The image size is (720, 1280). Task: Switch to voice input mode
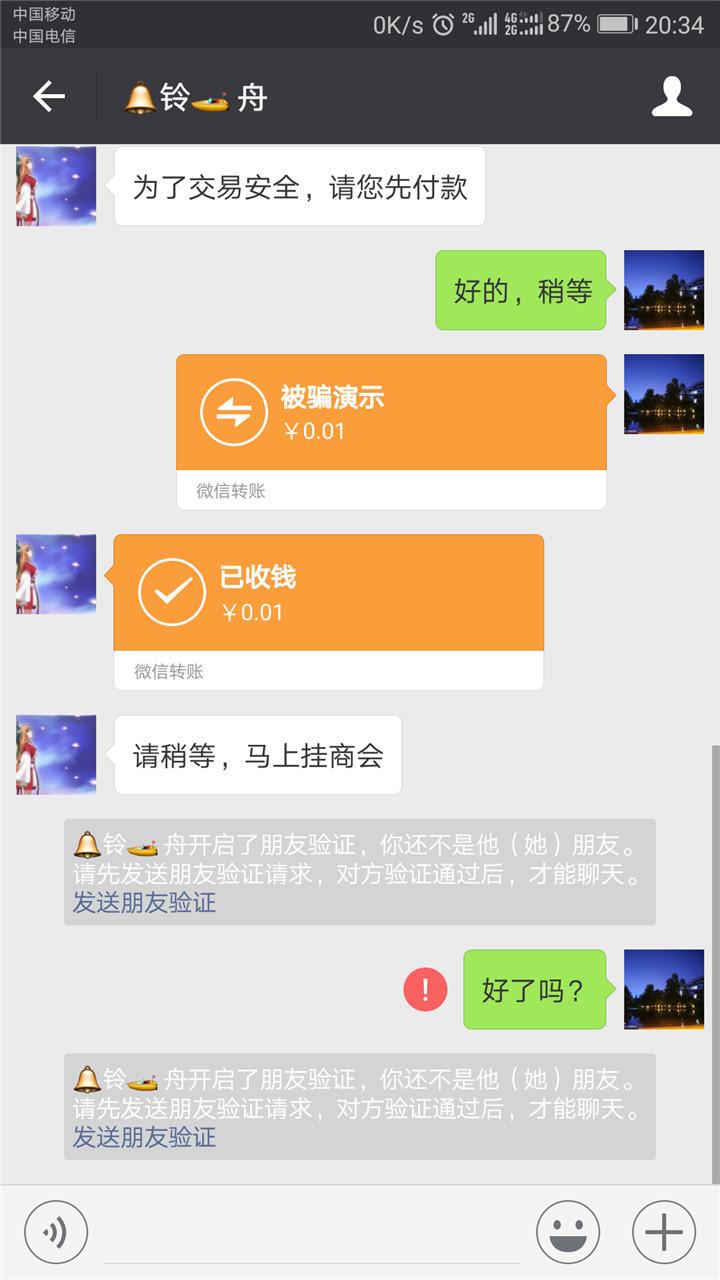click(56, 1232)
